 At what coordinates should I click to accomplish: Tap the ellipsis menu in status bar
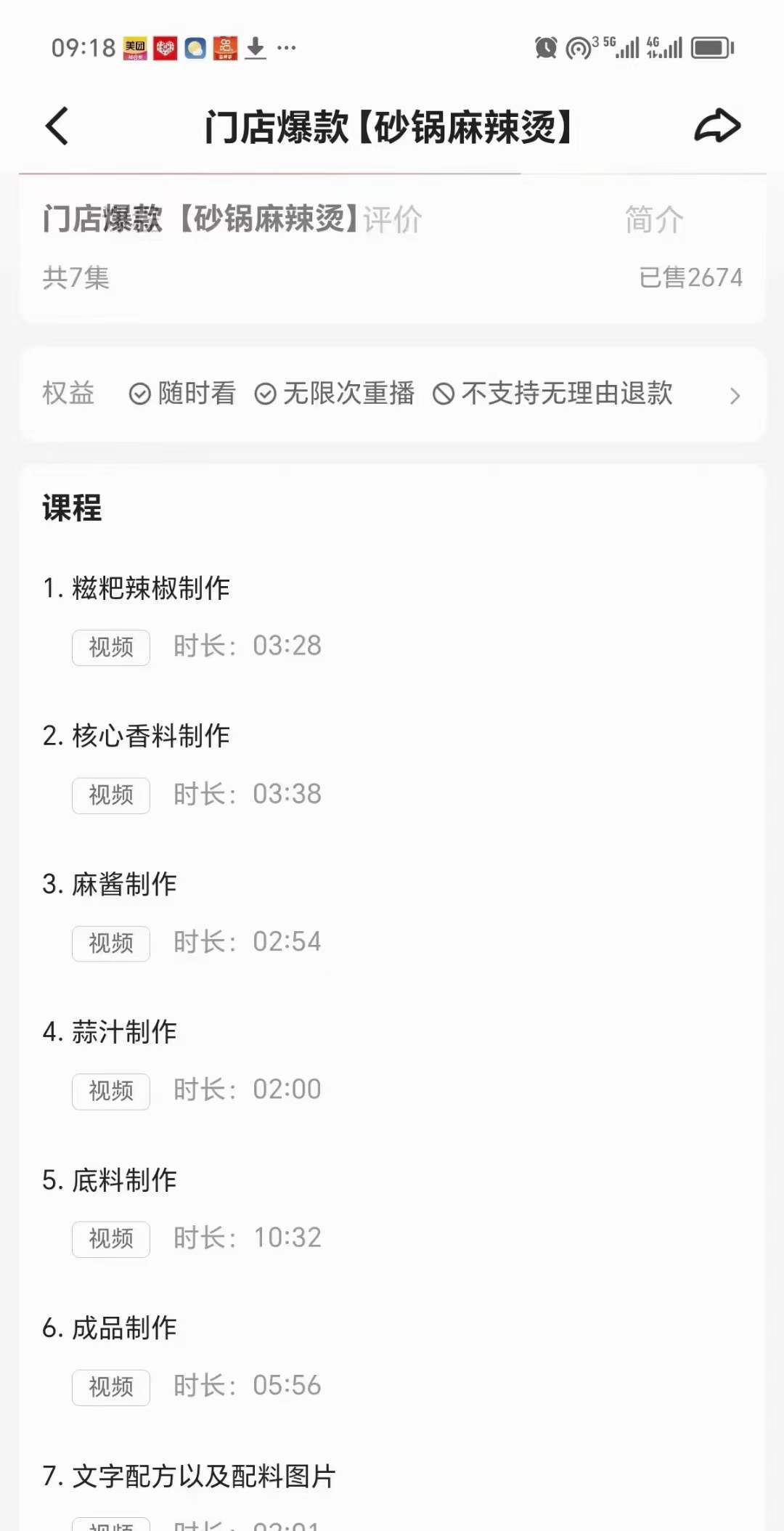click(287, 48)
